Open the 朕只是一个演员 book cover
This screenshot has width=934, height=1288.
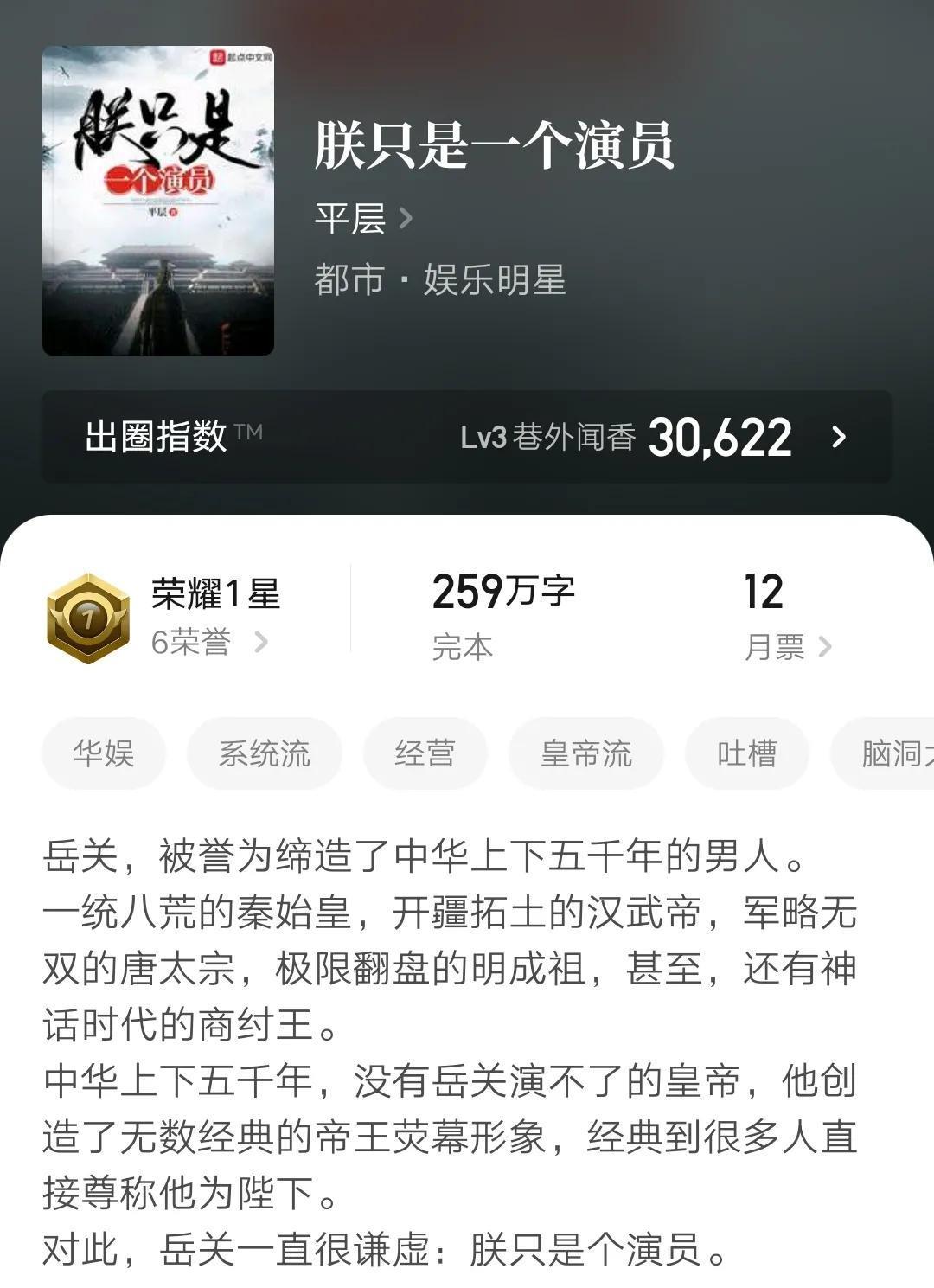coord(158,201)
